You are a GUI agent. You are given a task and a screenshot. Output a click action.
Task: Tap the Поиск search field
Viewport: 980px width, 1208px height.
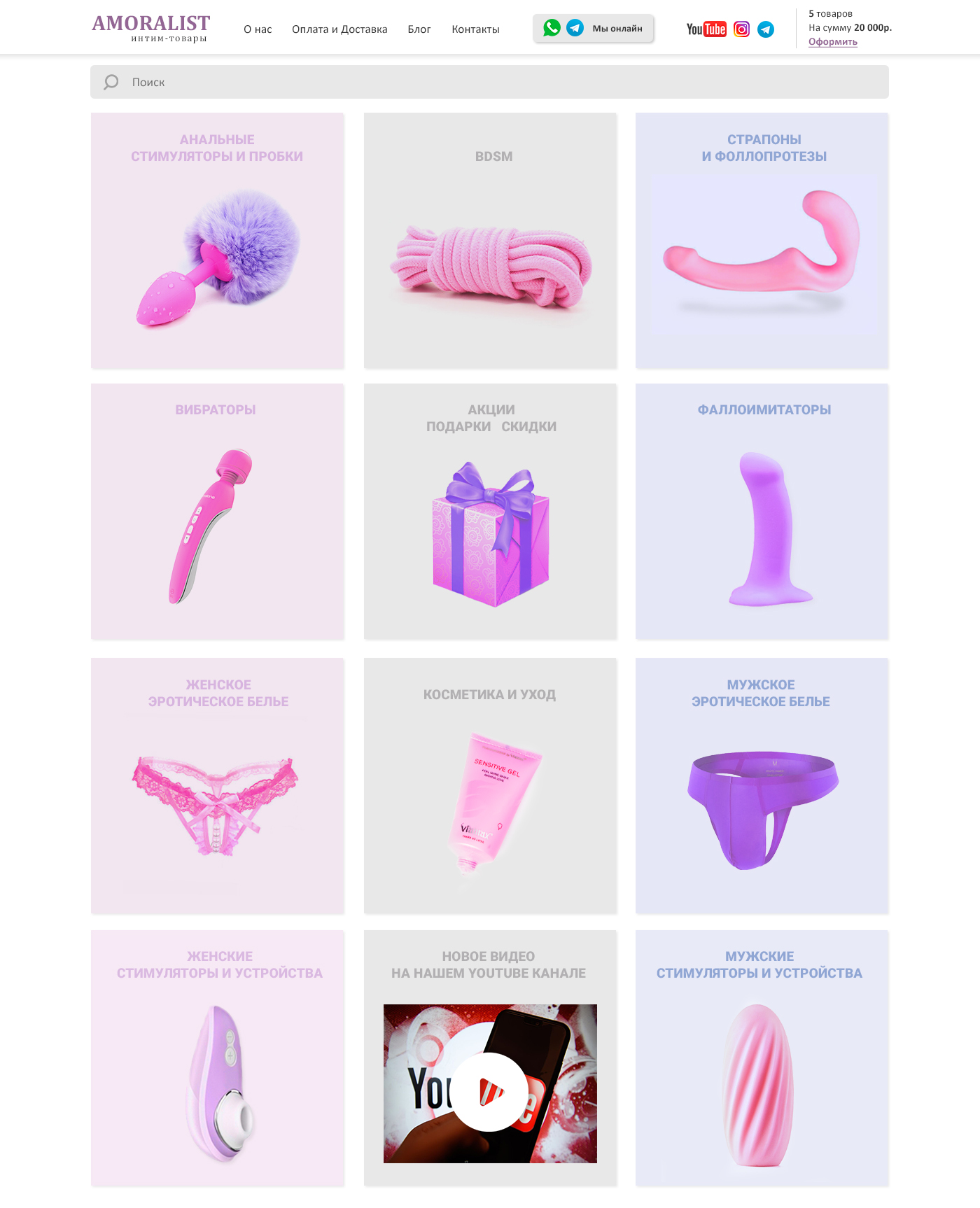(x=490, y=82)
